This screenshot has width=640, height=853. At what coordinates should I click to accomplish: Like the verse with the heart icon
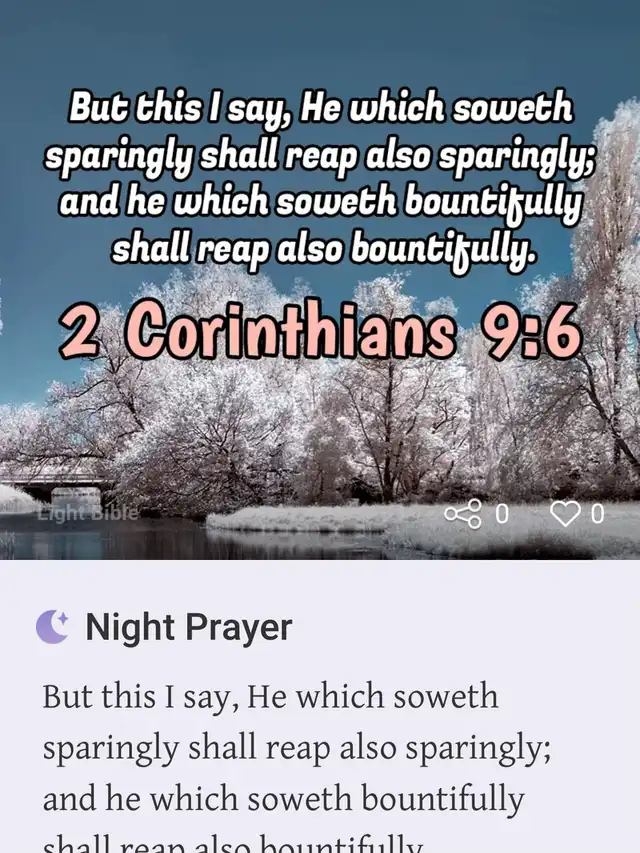point(565,514)
